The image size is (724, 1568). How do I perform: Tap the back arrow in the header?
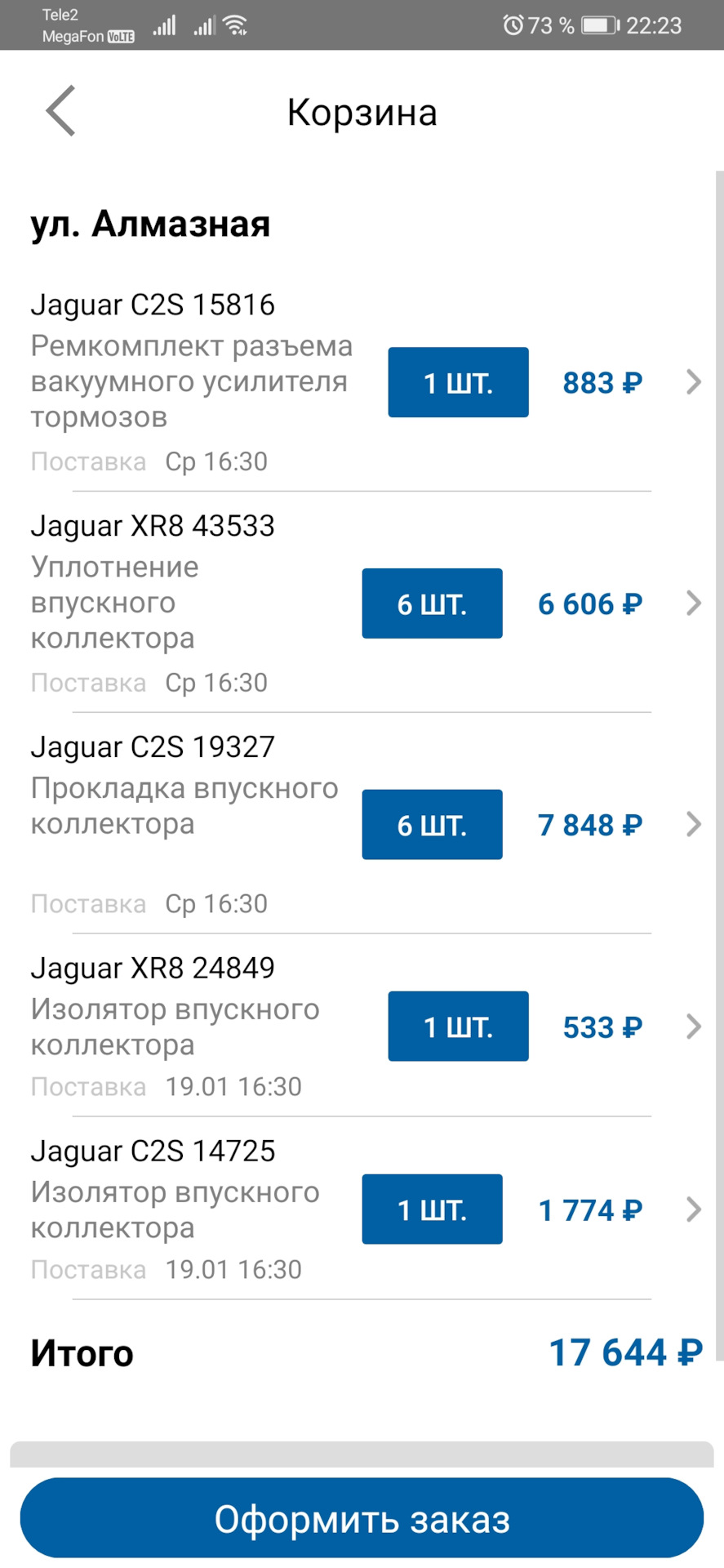tap(60, 112)
